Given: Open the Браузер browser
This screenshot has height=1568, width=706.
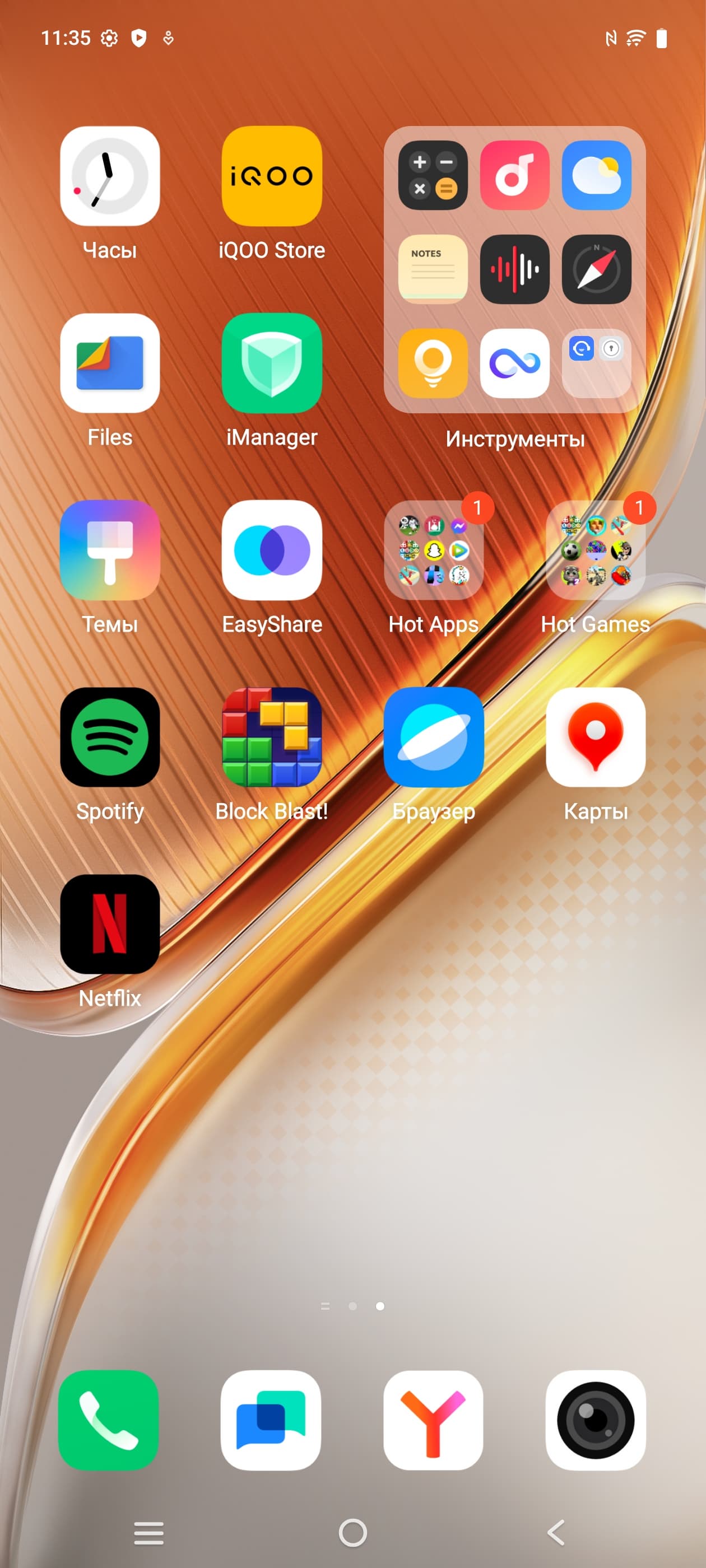Looking at the screenshot, I should pyautogui.click(x=434, y=737).
